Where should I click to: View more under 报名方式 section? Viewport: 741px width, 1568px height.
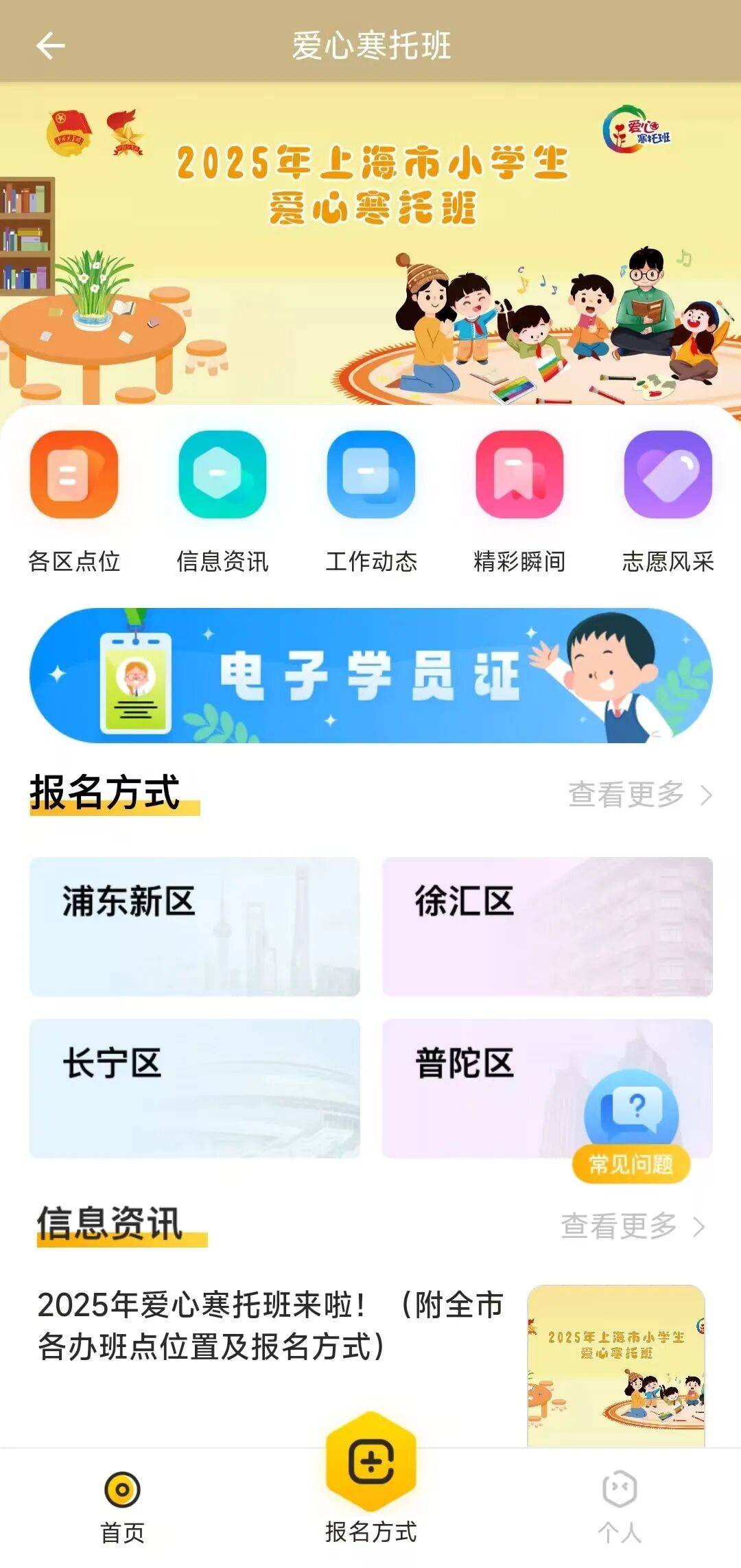pos(639,795)
